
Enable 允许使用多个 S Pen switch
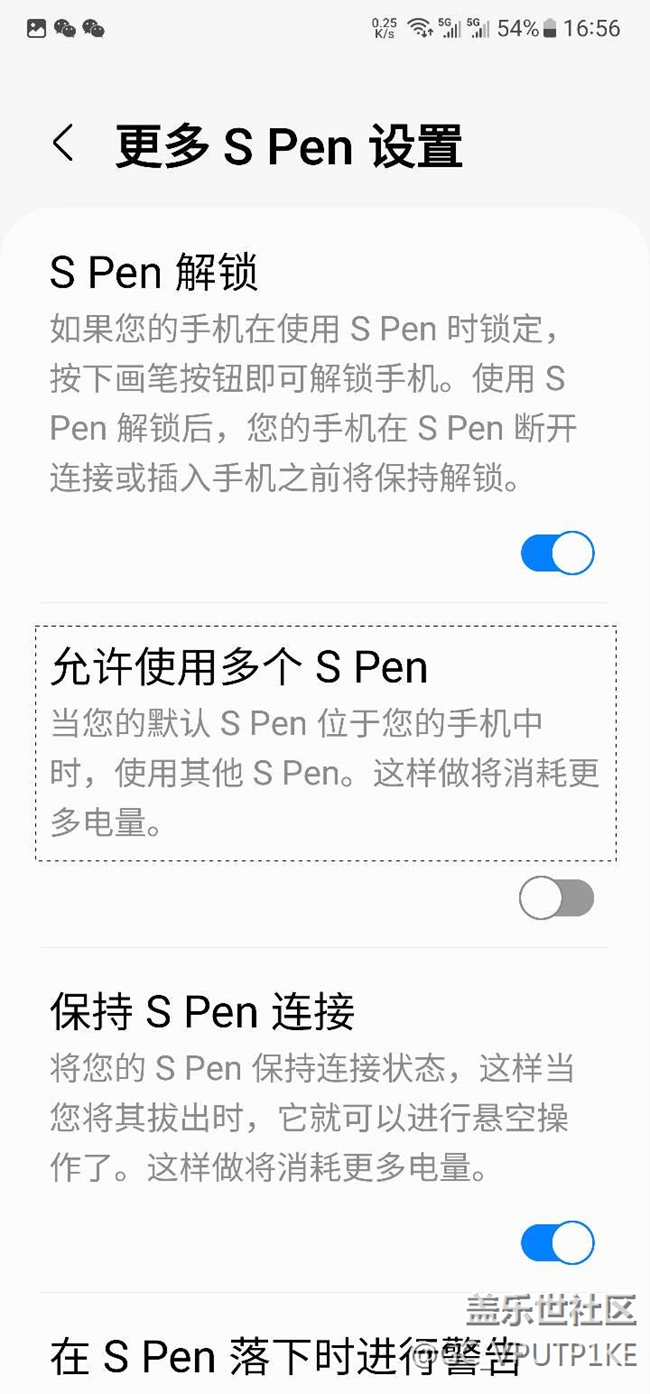pyautogui.click(x=557, y=899)
